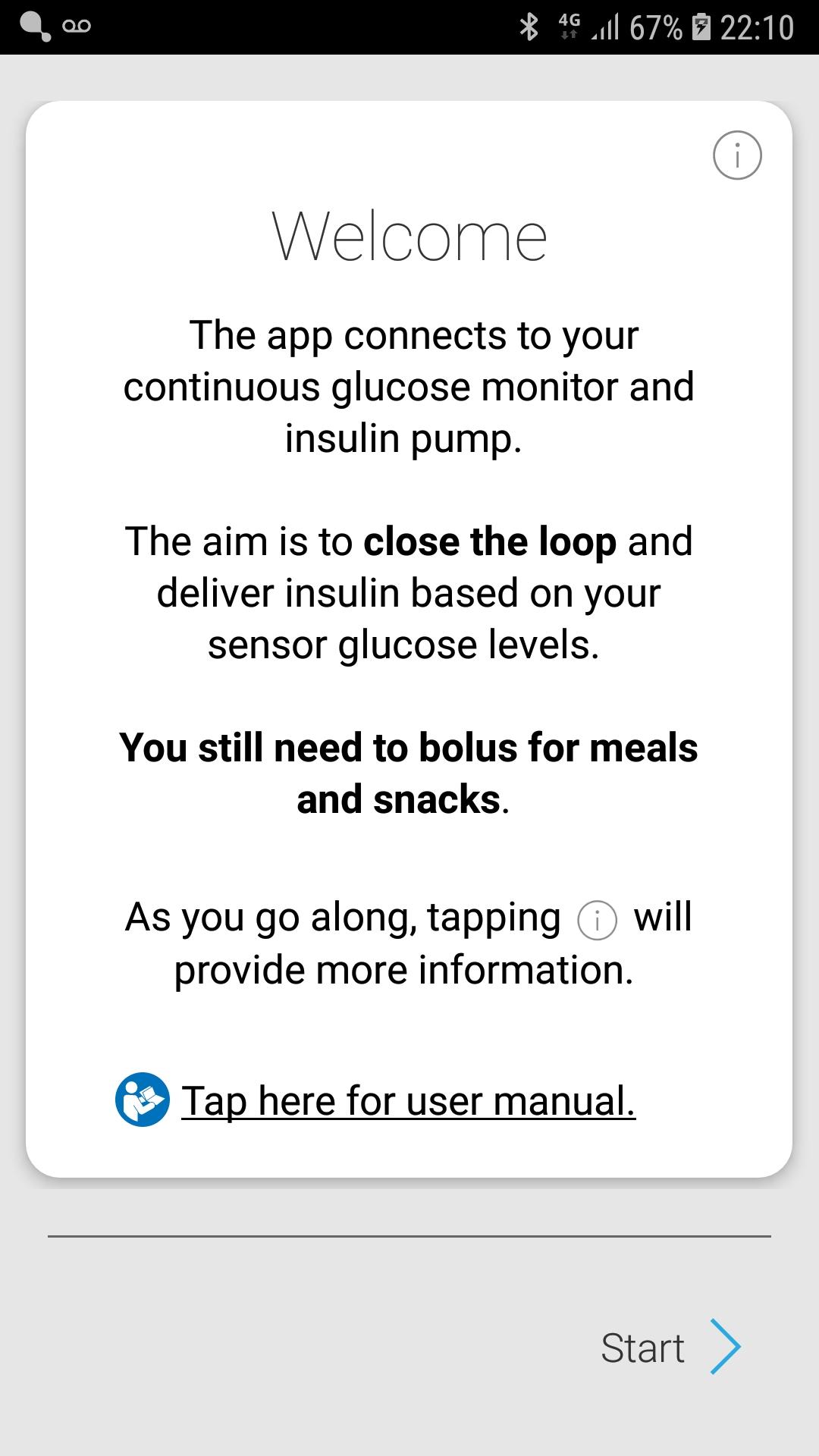
Task: Open the info icon on the Welcome card
Action: pos(737,155)
